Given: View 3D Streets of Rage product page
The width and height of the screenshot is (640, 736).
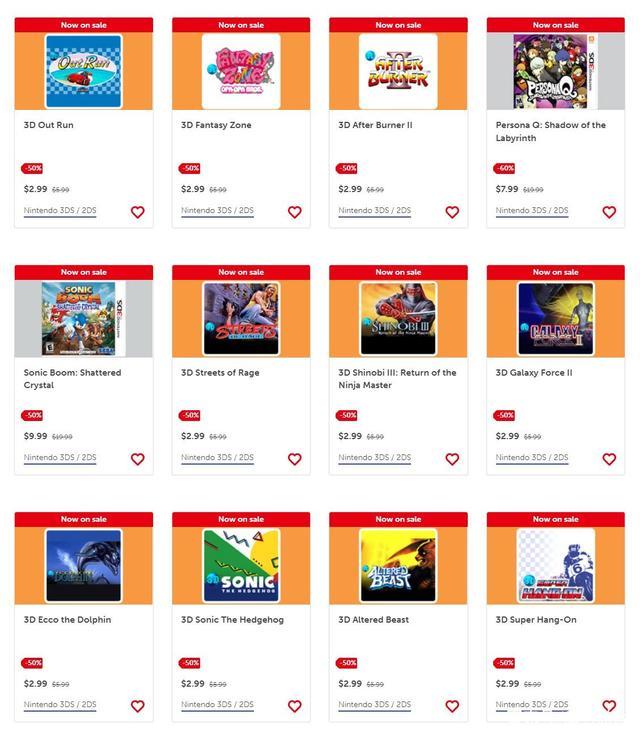Looking at the screenshot, I should pyautogui.click(x=240, y=319).
